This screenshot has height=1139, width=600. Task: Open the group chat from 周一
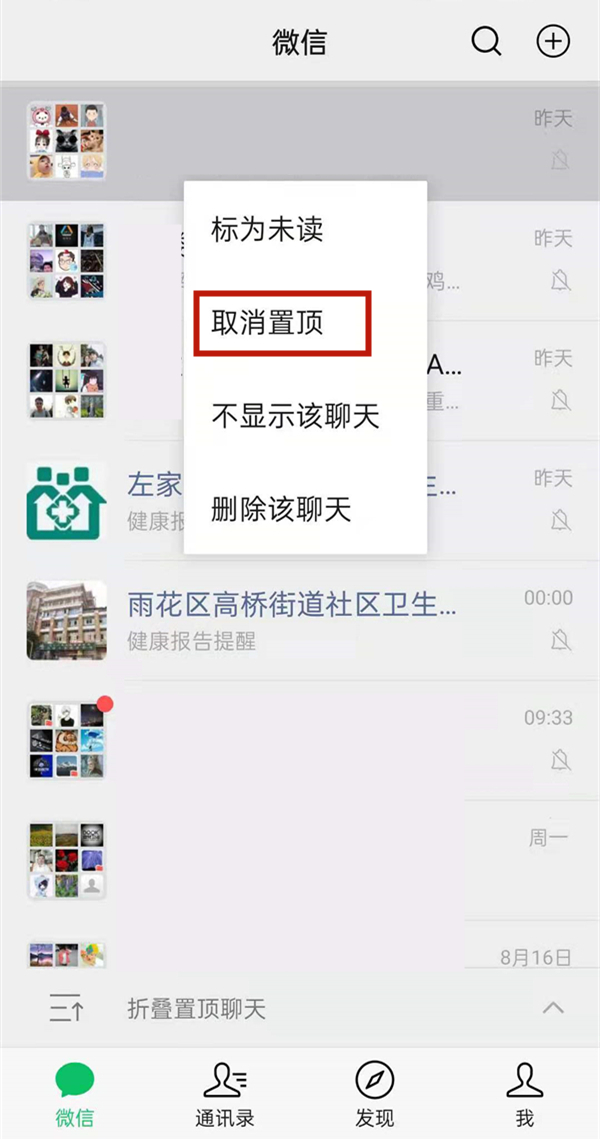pyautogui.click(x=300, y=860)
